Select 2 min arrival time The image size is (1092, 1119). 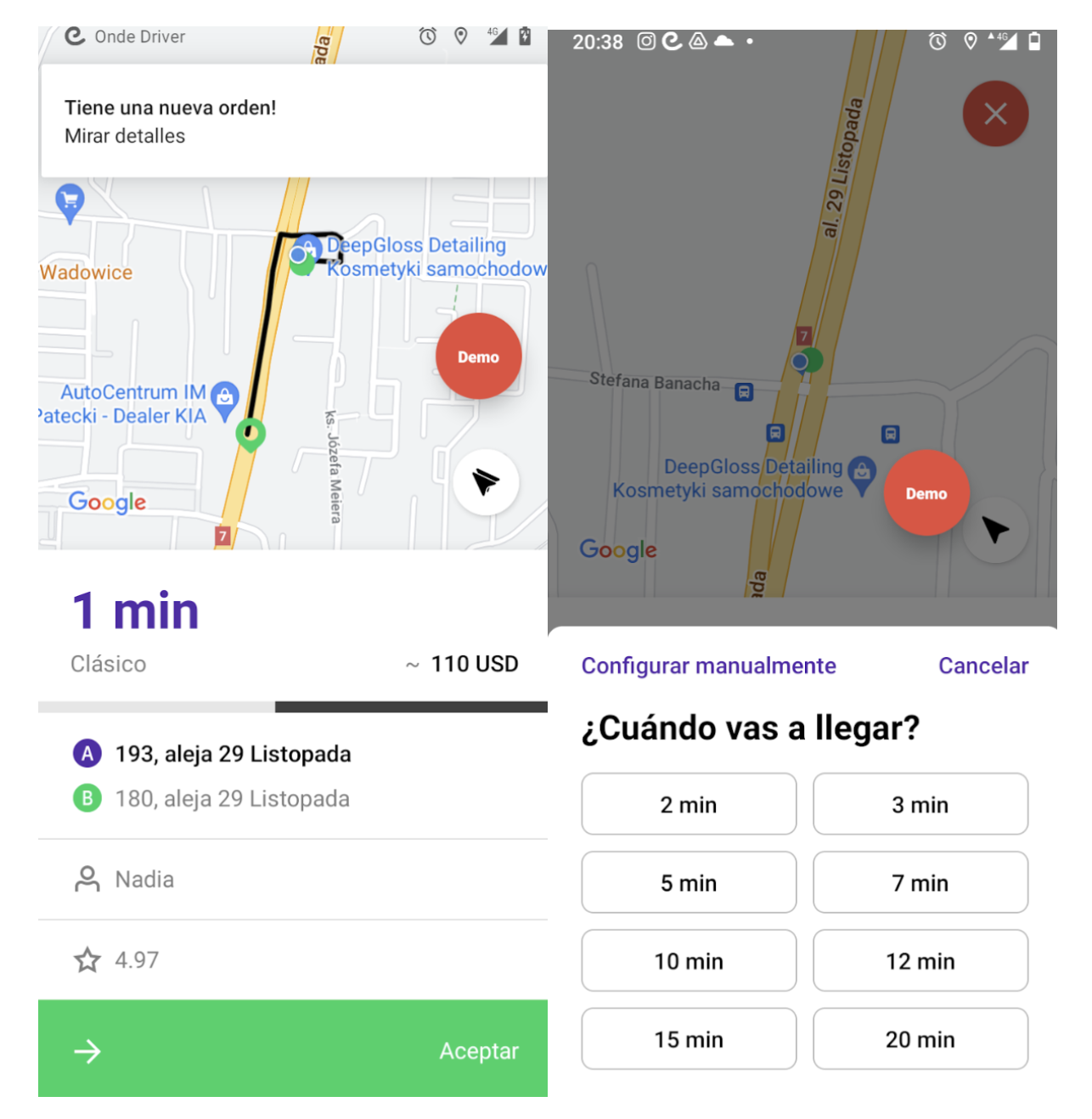coord(689,804)
